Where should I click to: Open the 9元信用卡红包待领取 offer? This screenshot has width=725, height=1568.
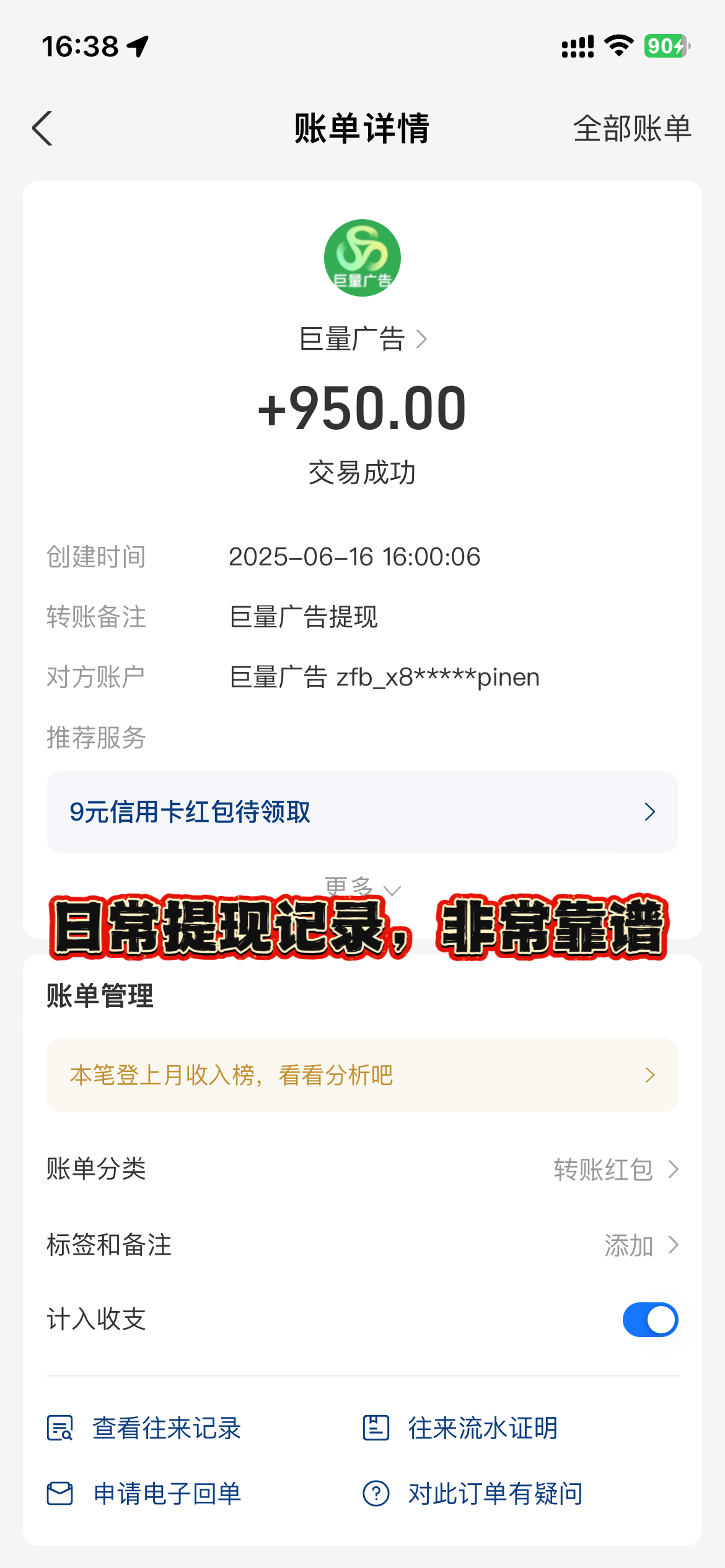(x=362, y=812)
